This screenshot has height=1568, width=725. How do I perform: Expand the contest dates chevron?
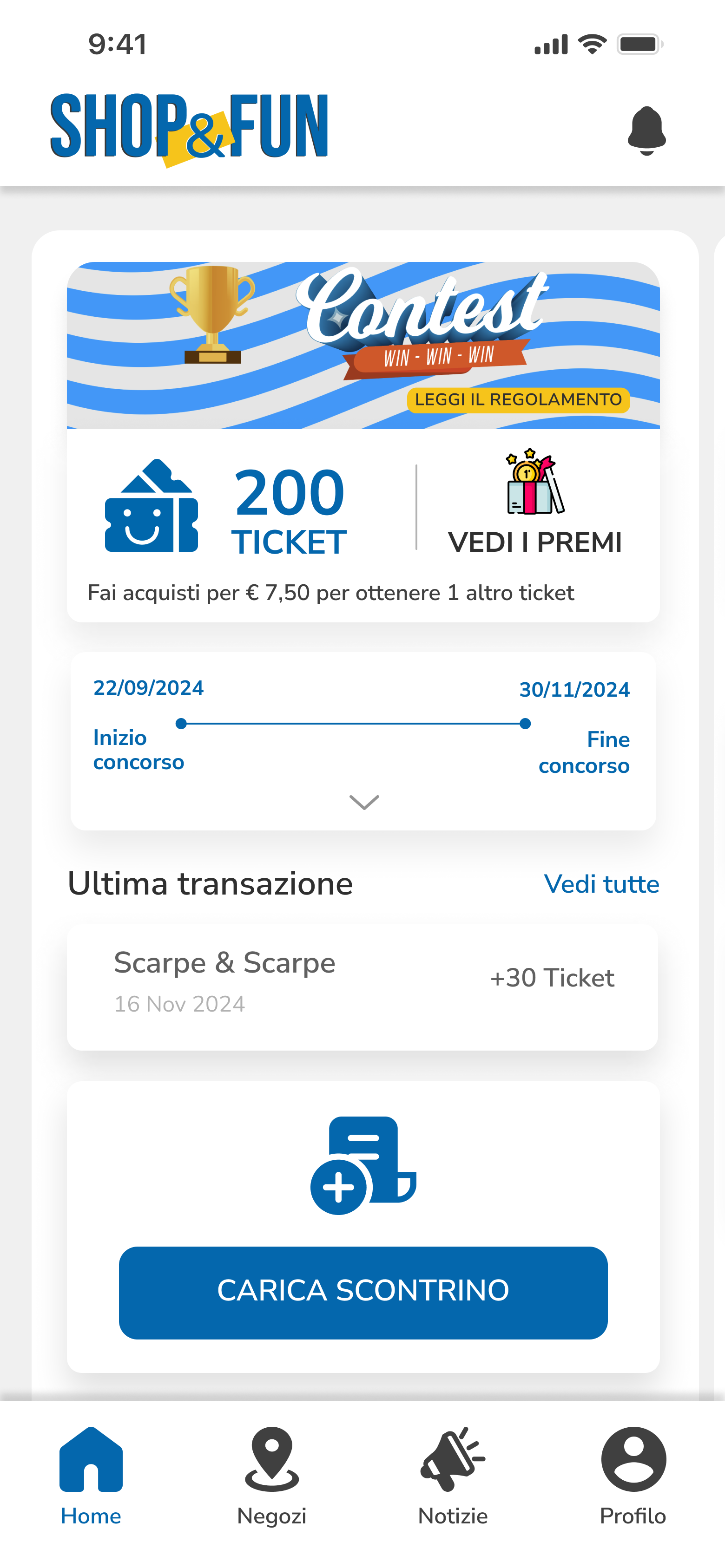[x=364, y=802]
